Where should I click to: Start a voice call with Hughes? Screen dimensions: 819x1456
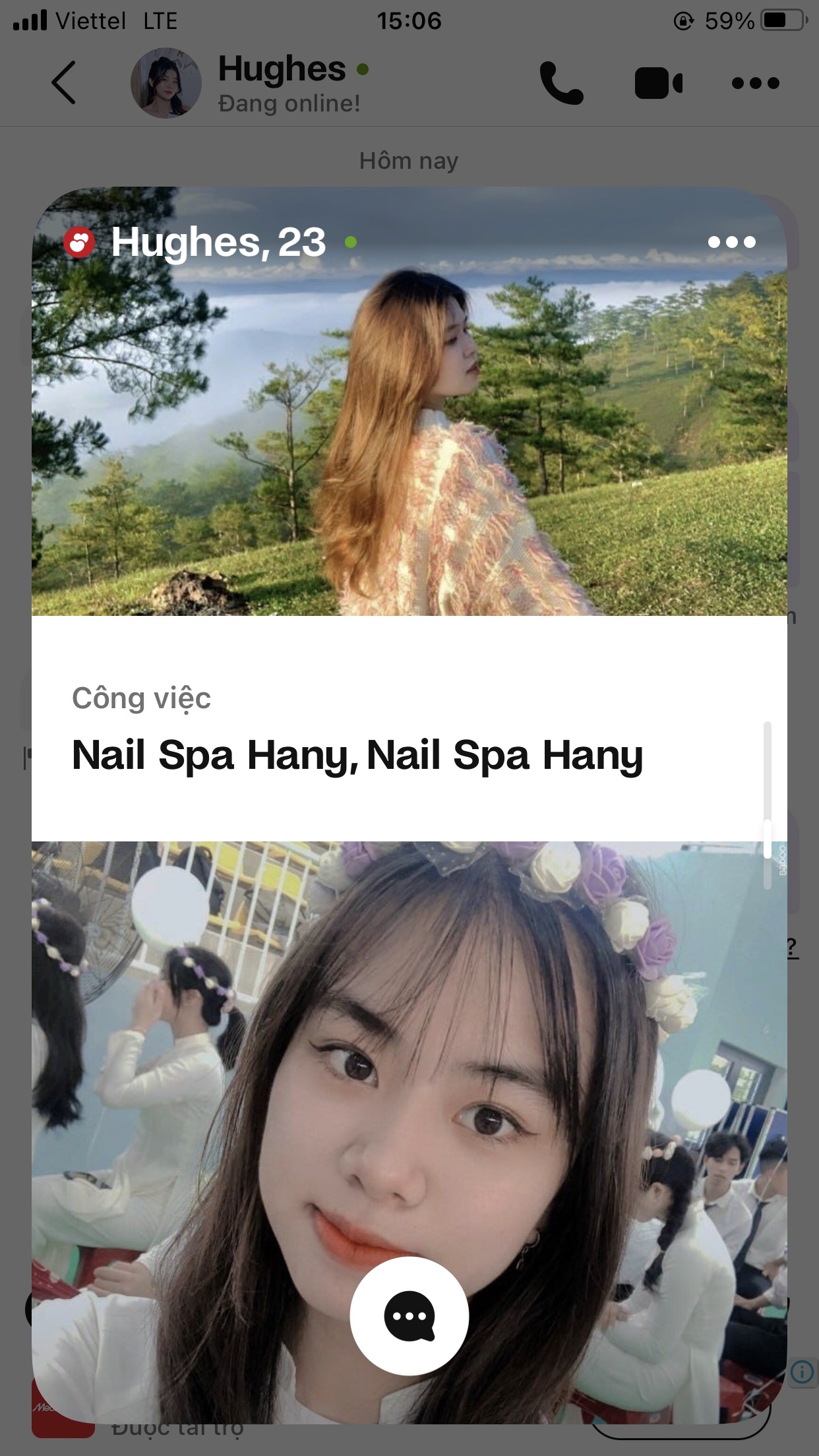click(561, 83)
